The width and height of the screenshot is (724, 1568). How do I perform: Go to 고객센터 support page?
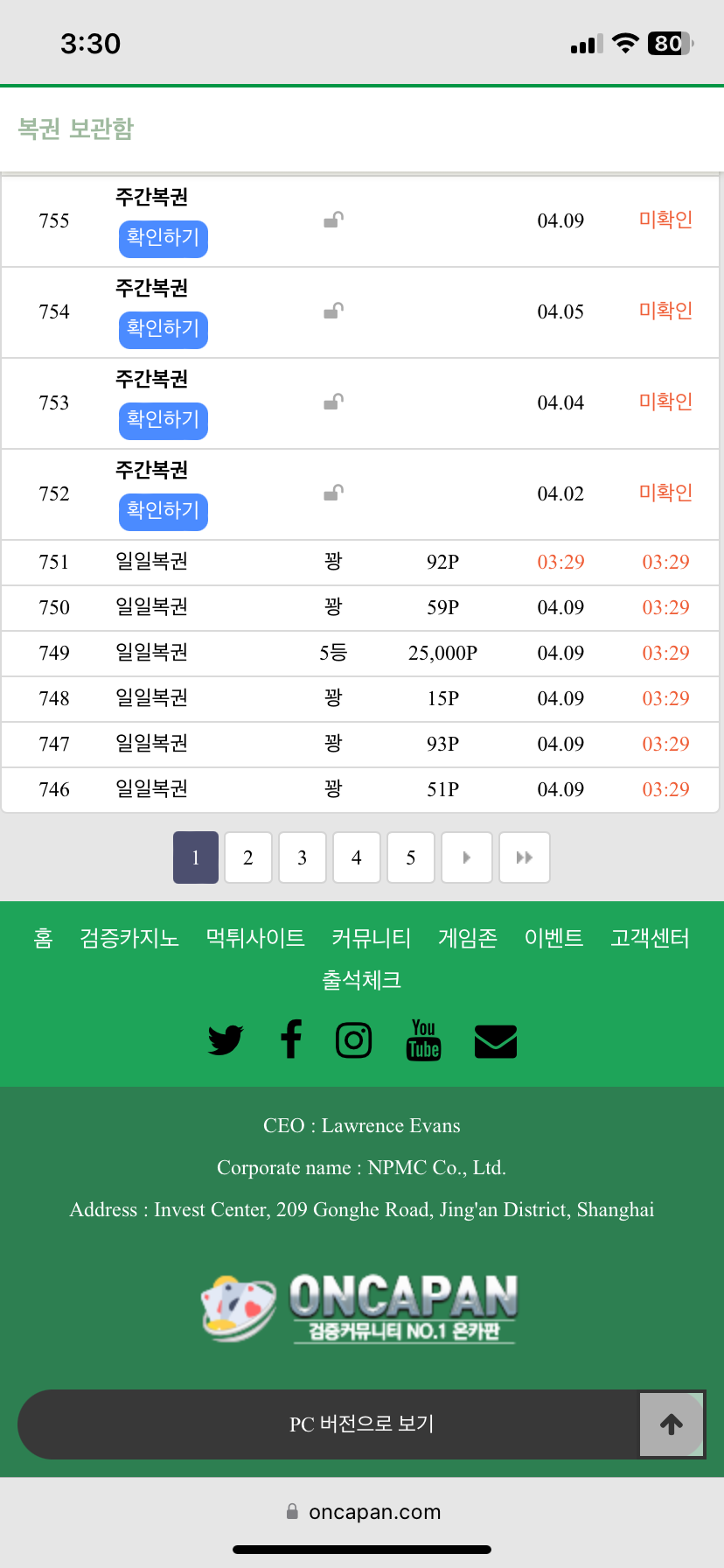tap(650, 938)
